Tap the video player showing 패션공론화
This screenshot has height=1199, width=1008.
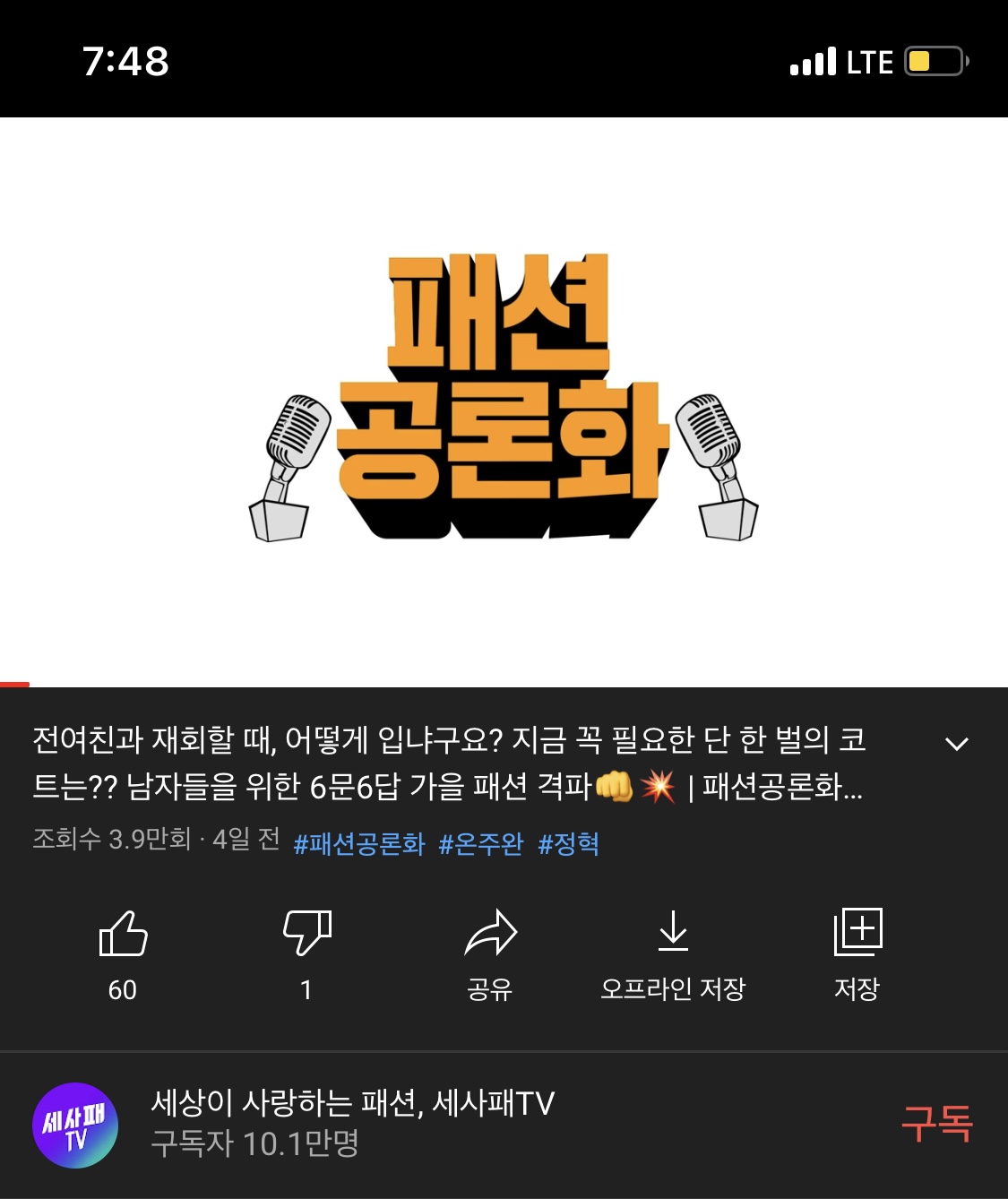504,401
